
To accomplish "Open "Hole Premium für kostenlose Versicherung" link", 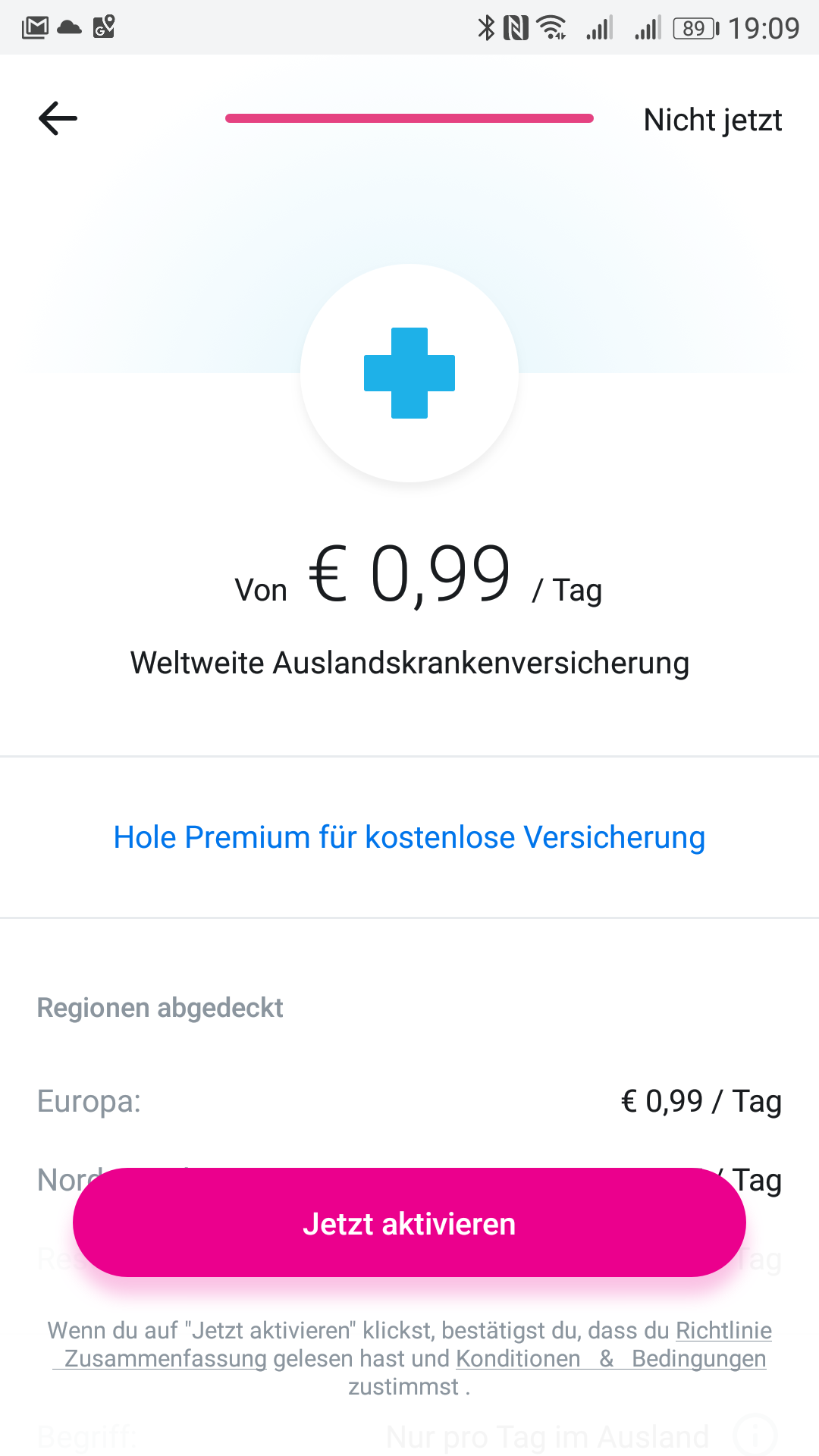I will pyautogui.click(x=409, y=837).
